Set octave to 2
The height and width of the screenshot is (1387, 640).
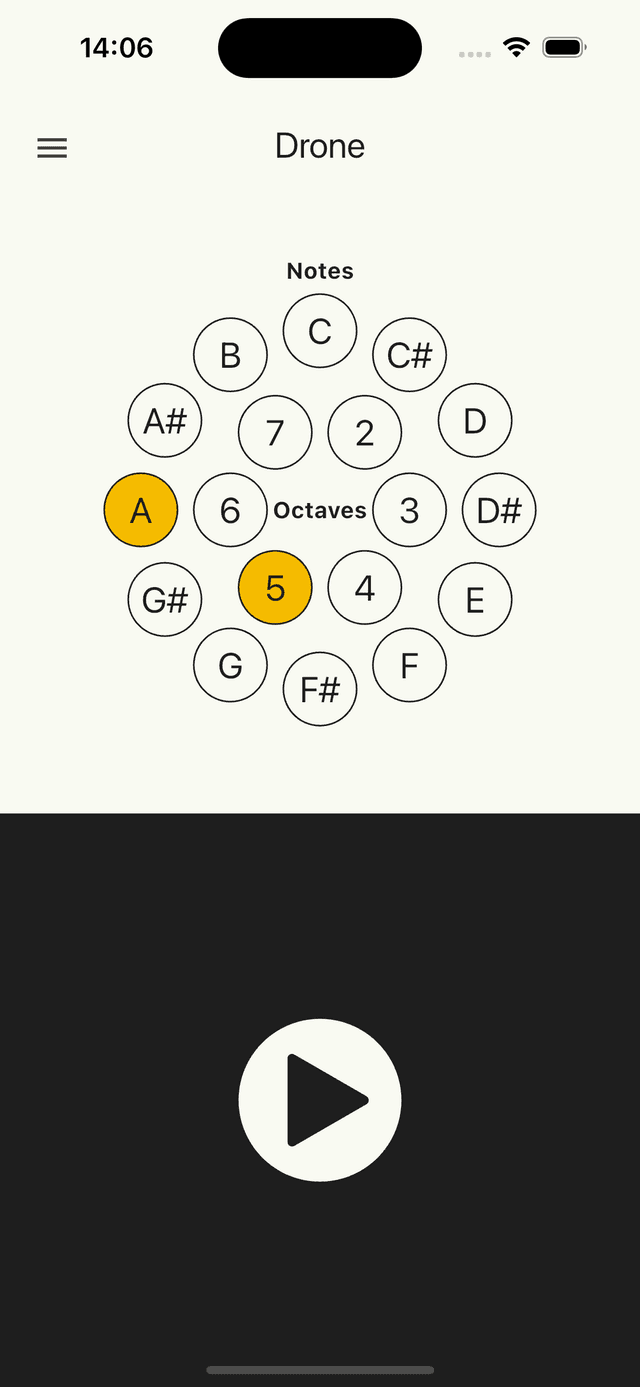365,433
